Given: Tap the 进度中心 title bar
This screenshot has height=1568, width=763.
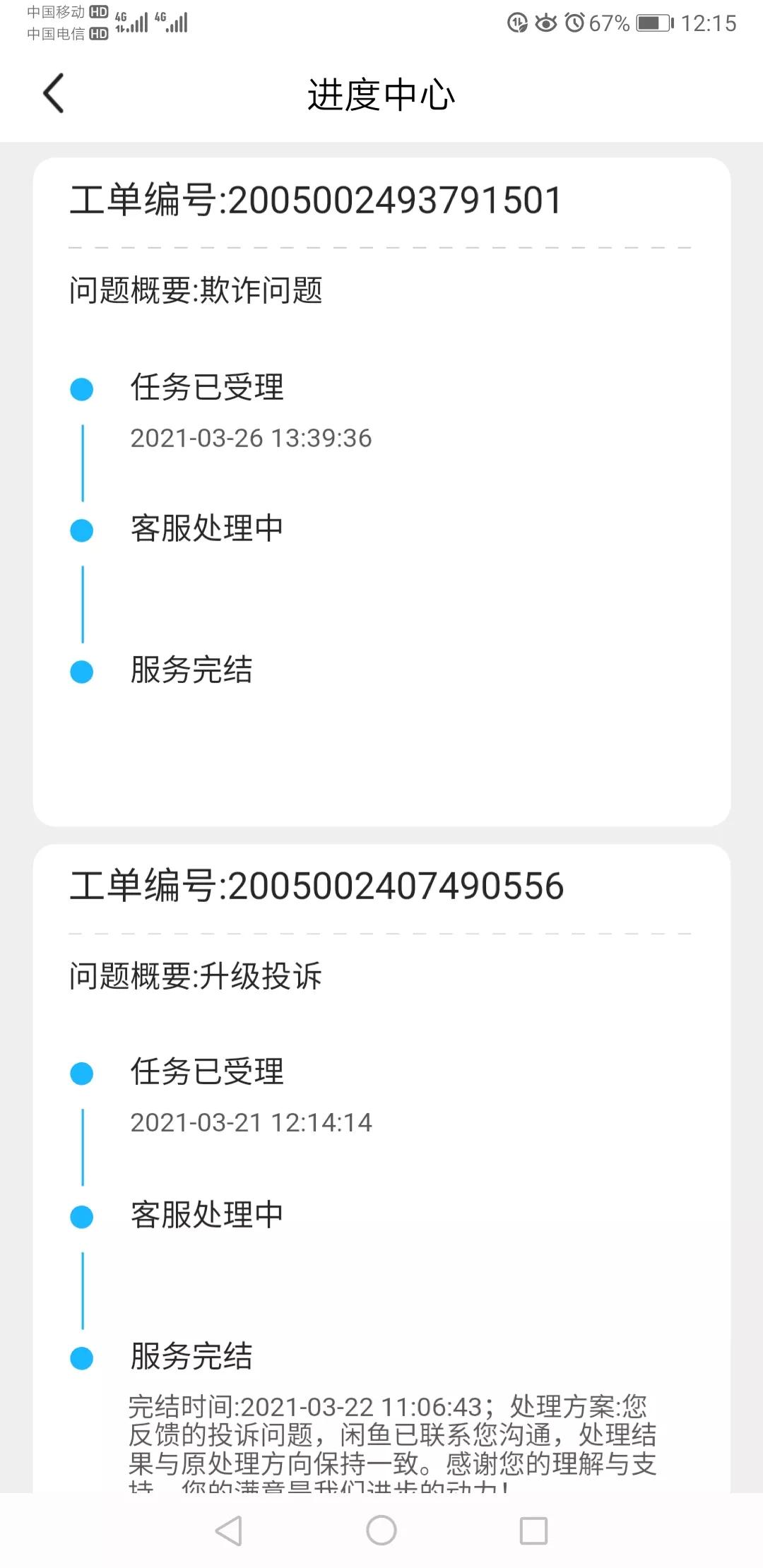Looking at the screenshot, I should (381, 94).
